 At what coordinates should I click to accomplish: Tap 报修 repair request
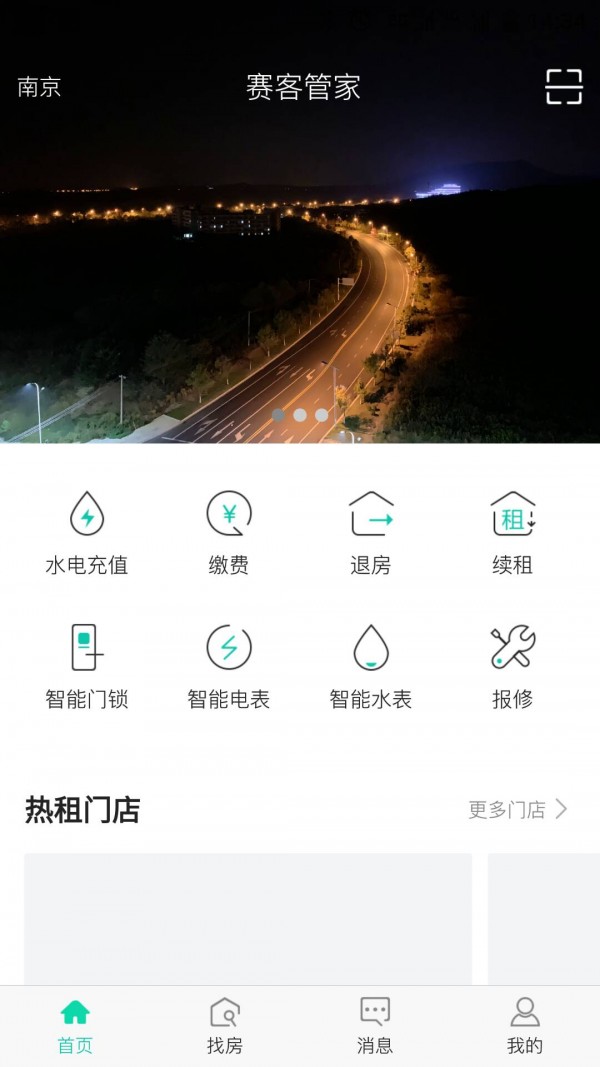[x=512, y=667]
